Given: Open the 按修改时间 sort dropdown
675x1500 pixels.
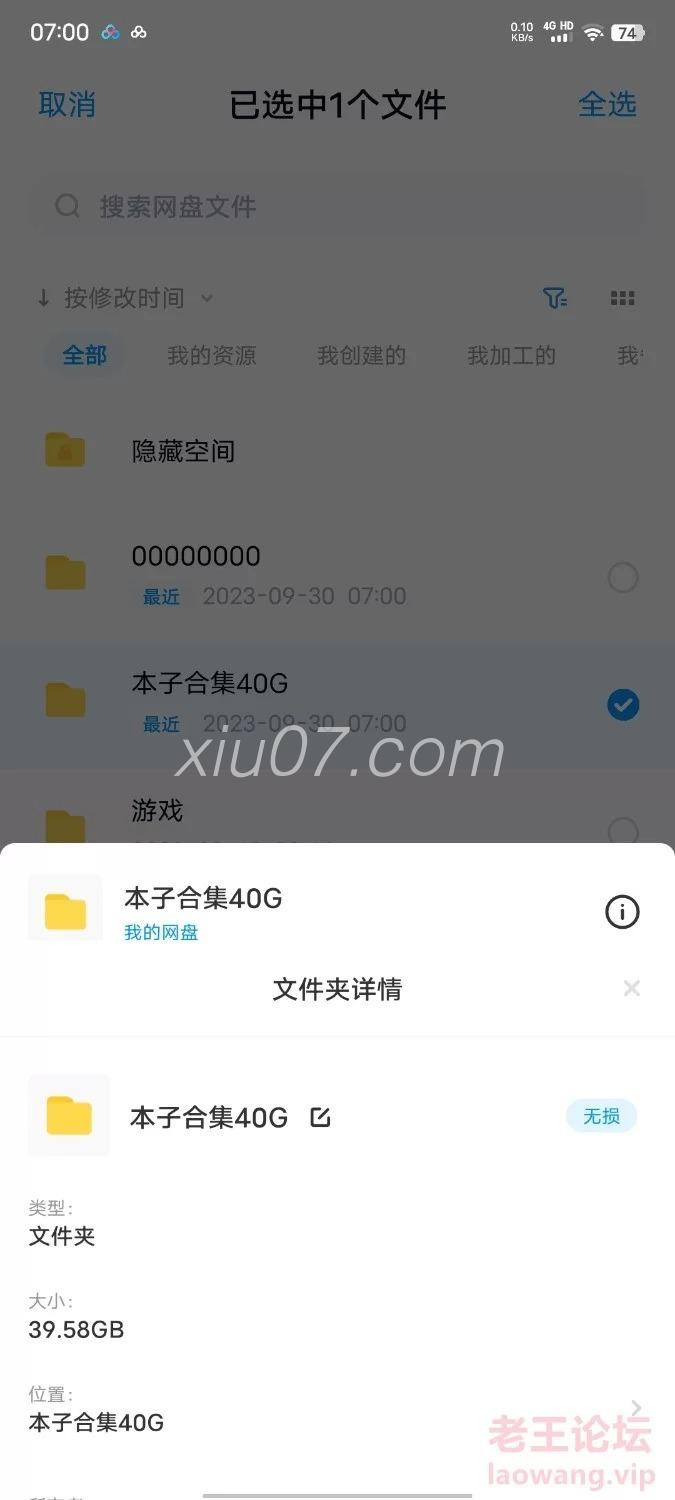Looking at the screenshot, I should [x=125, y=298].
